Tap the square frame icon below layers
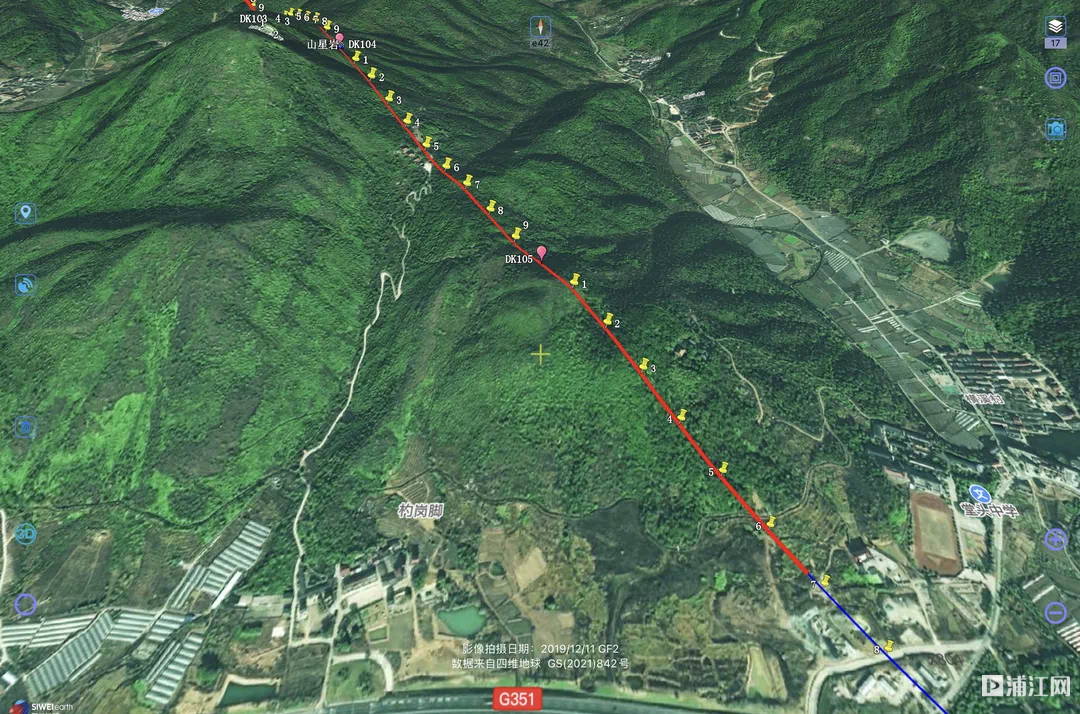1080x714 pixels. click(x=1056, y=78)
